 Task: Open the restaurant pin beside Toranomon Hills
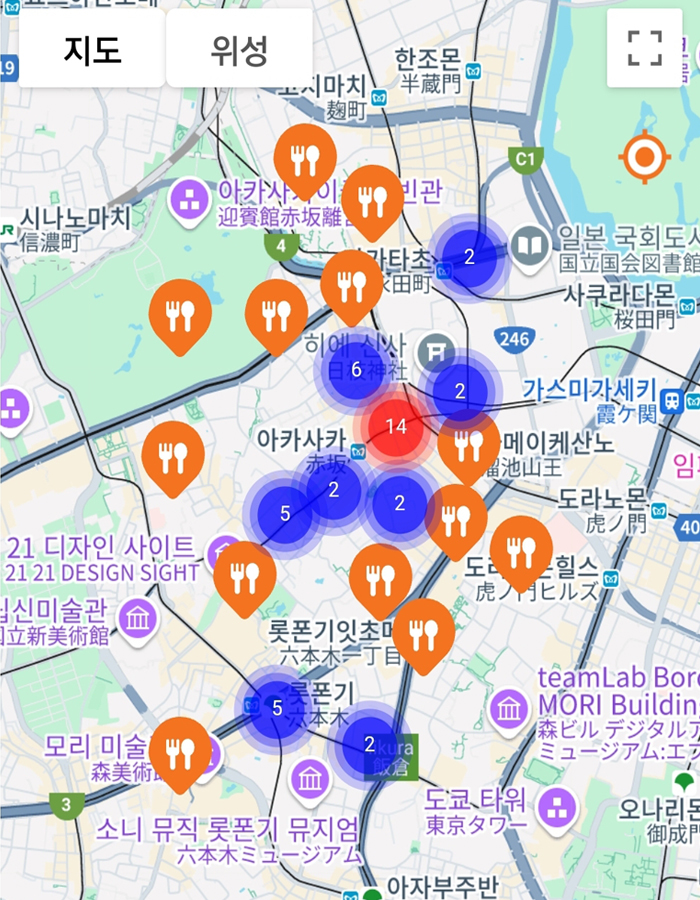(520, 549)
